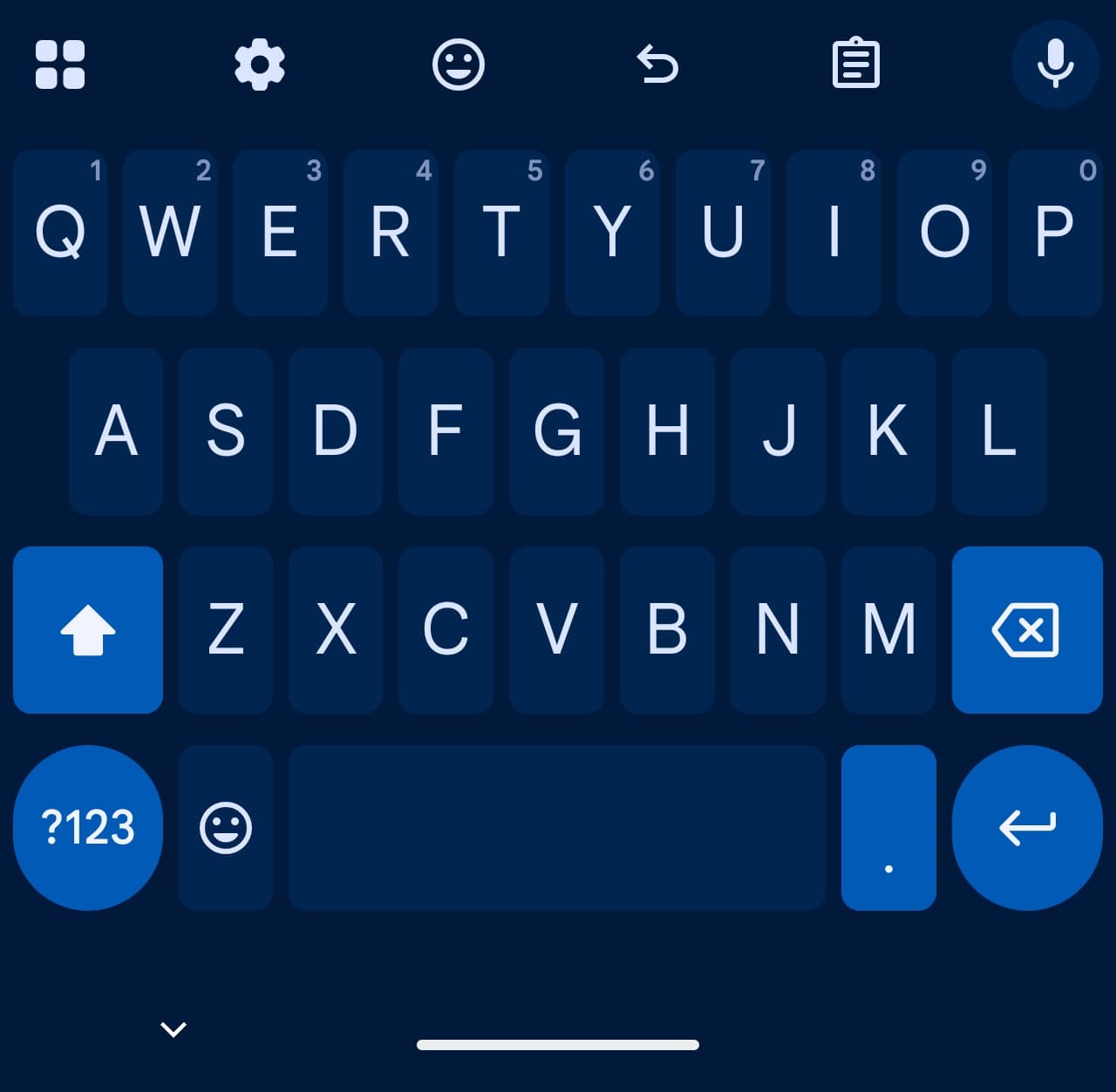Insert a period
This screenshot has height=1092, width=1116.
(x=888, y=828)
